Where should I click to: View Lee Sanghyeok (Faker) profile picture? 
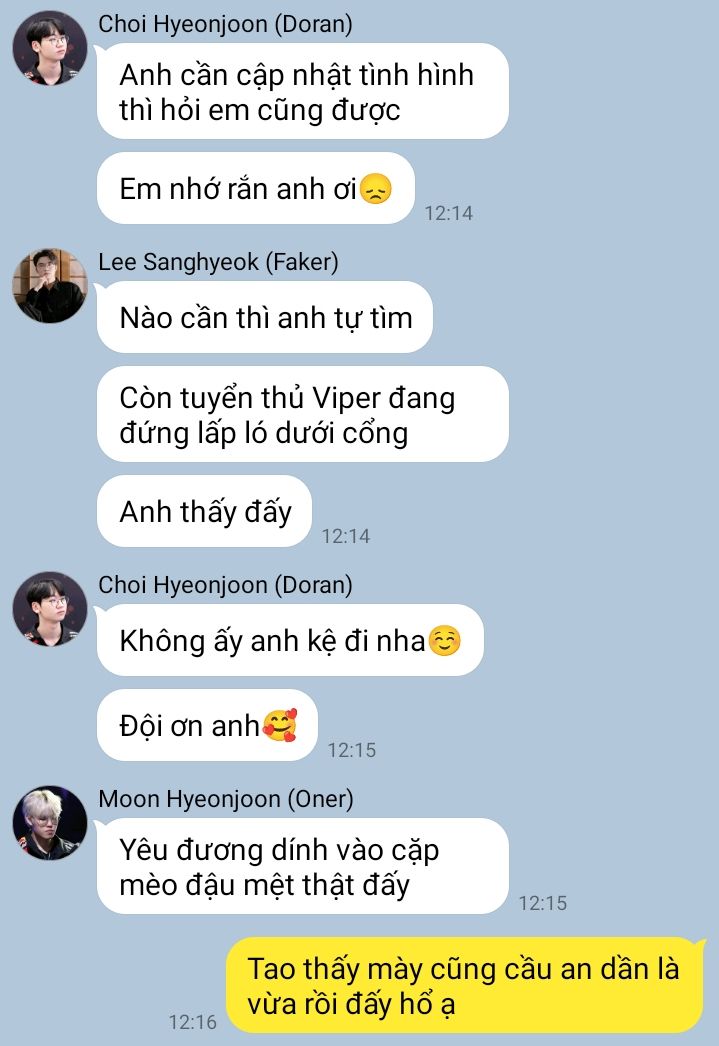[x=50, y=286]
